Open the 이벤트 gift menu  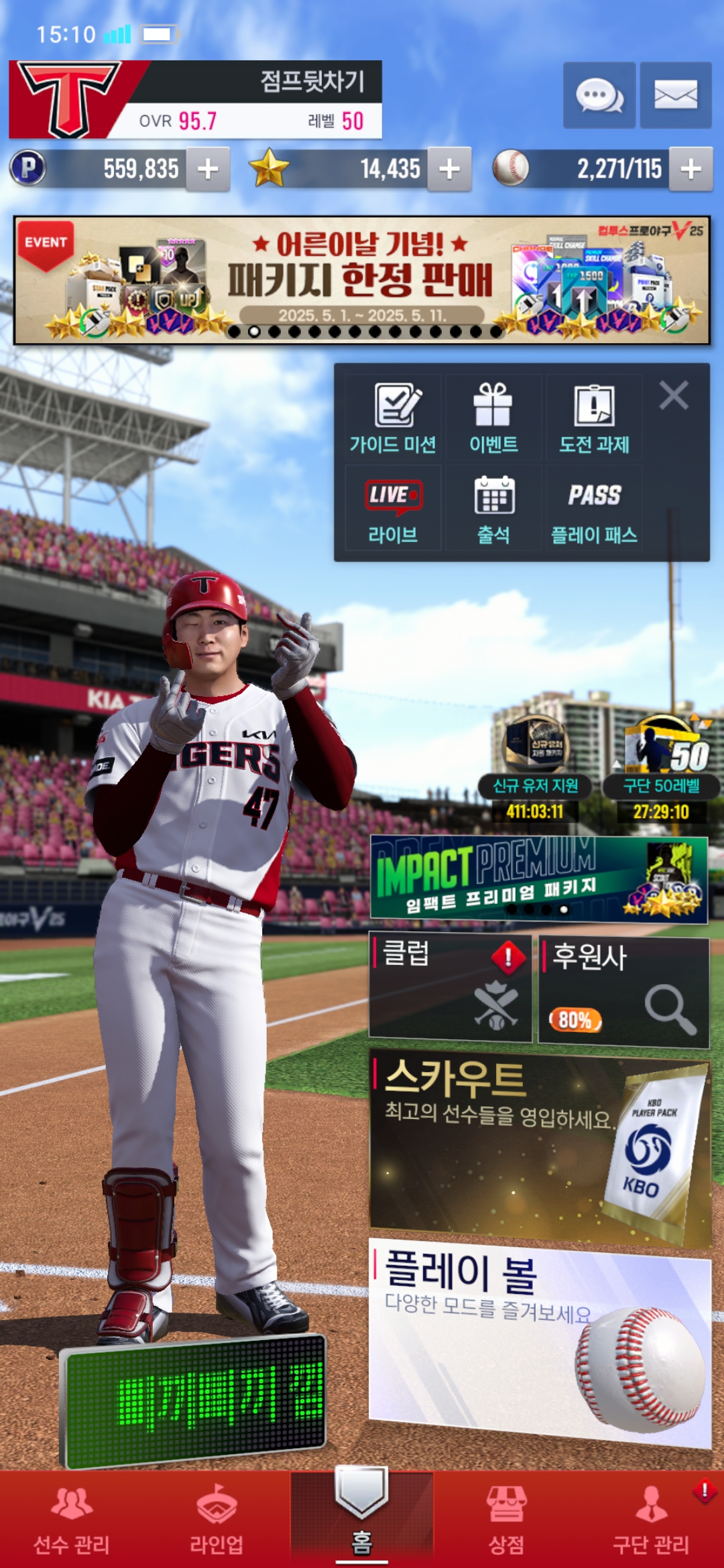click(493, 417)
